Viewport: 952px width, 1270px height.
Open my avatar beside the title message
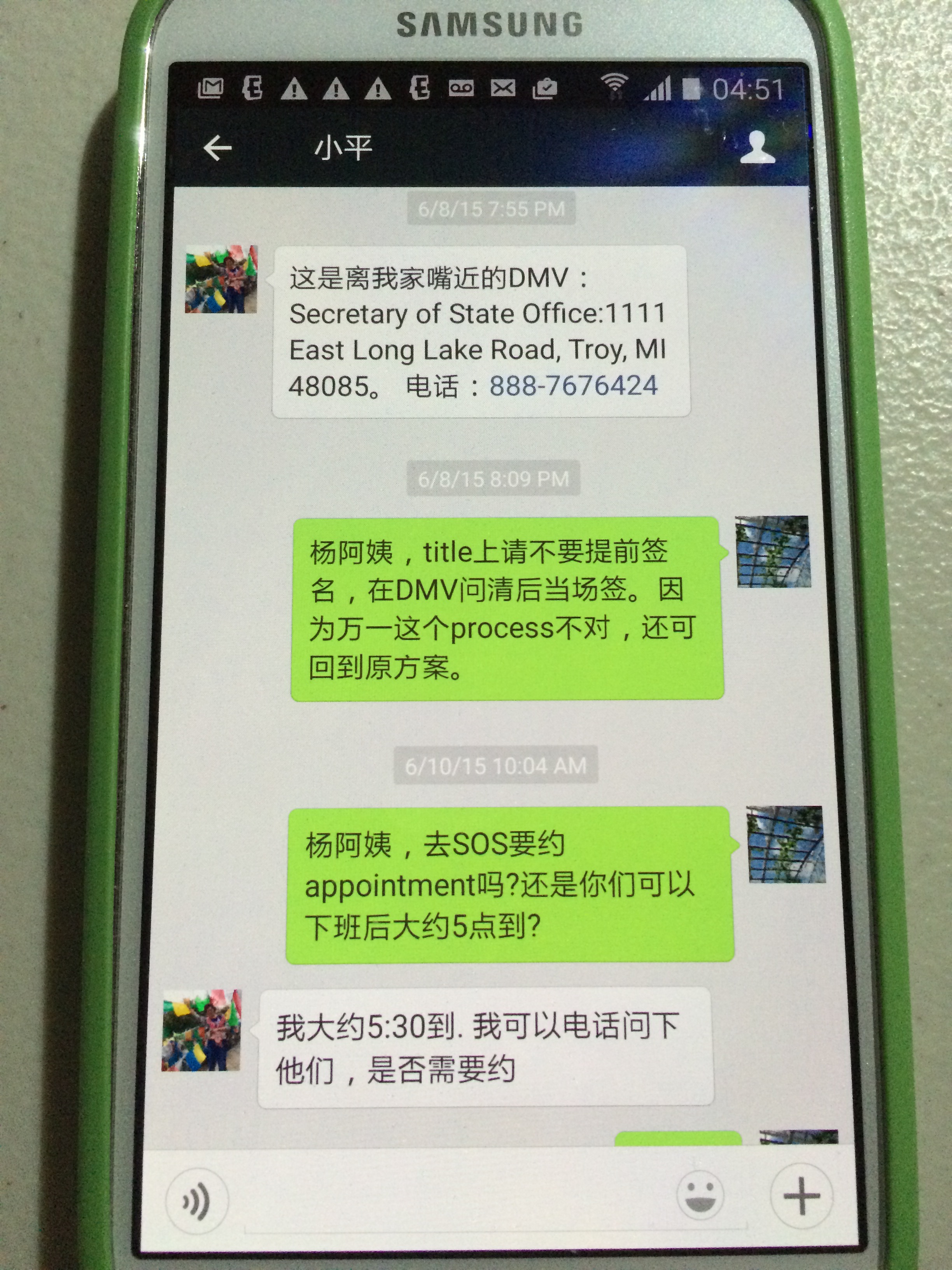coord(773,551)
